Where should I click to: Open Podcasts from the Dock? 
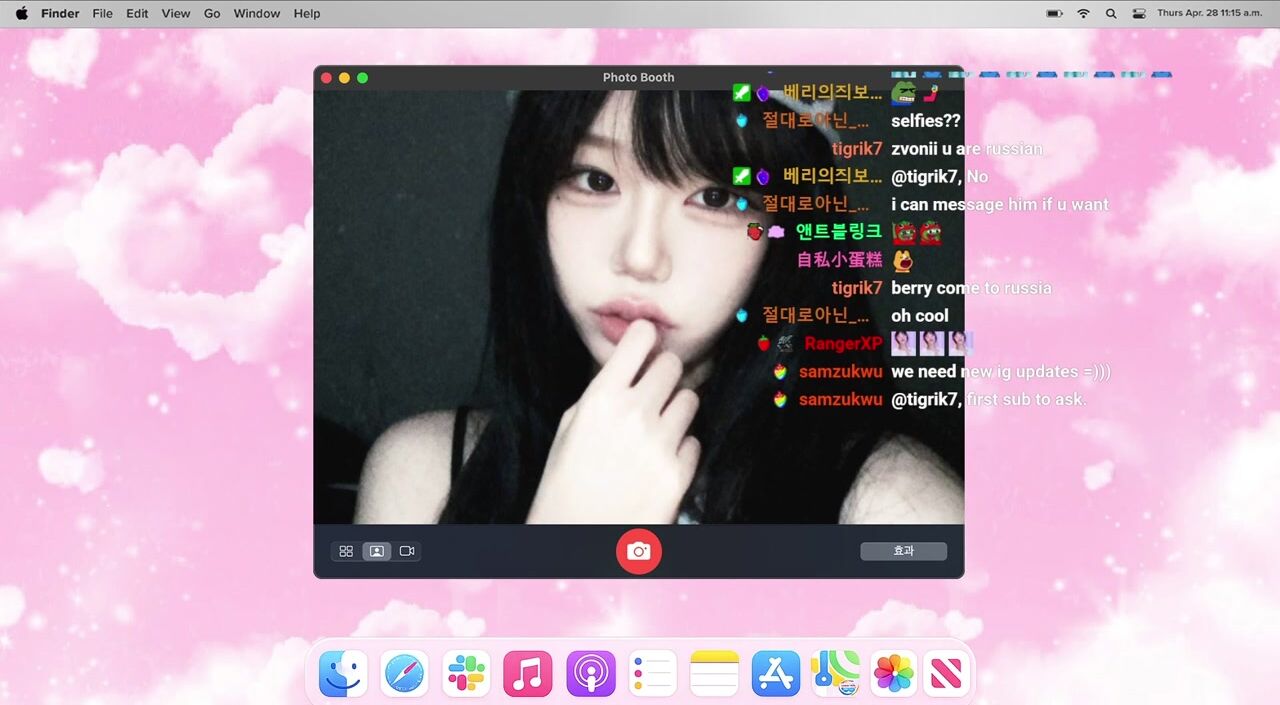(591, 673)
